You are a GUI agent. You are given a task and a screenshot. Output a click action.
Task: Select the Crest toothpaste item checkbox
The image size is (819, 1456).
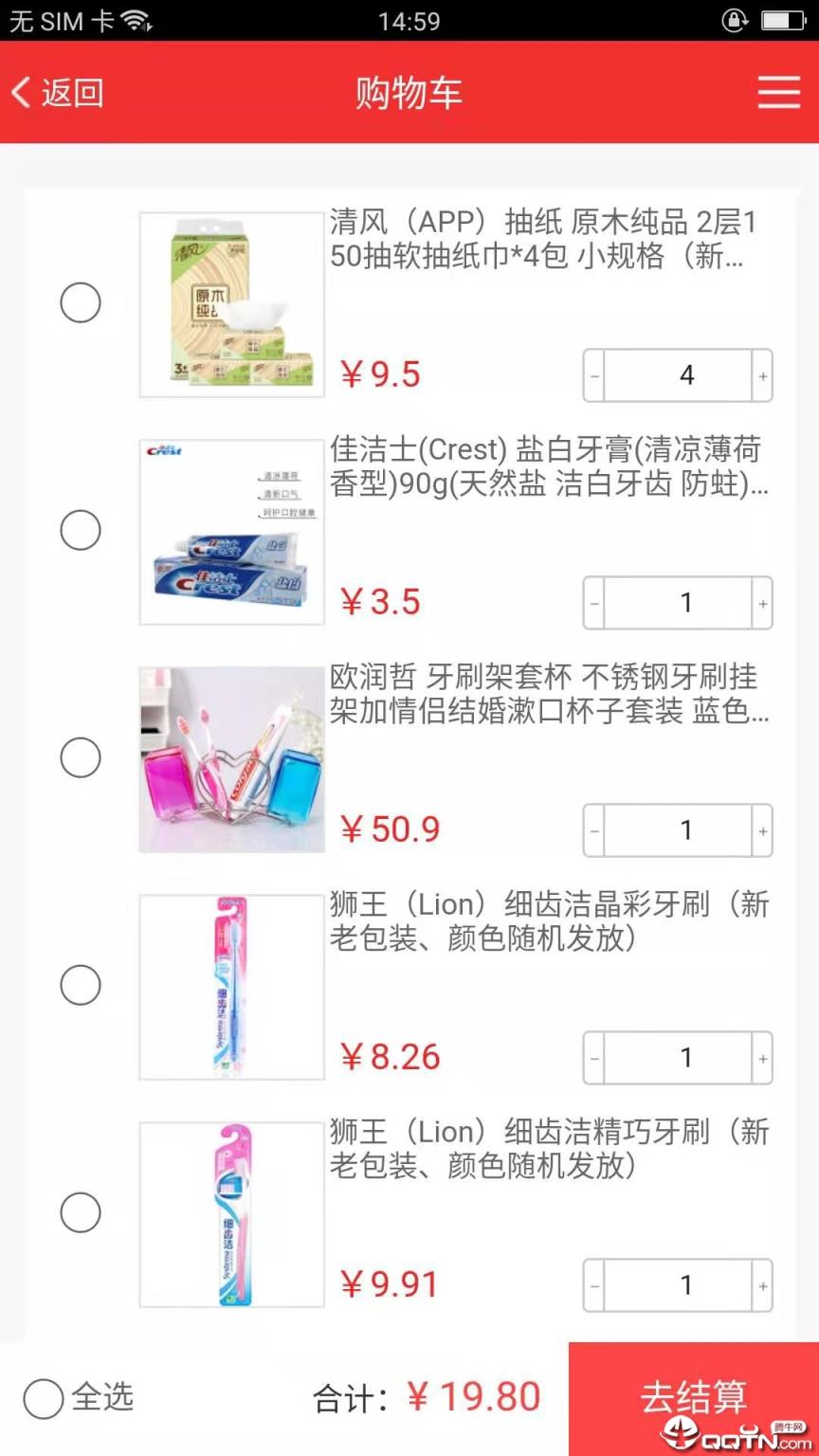[x=81, y=530]
